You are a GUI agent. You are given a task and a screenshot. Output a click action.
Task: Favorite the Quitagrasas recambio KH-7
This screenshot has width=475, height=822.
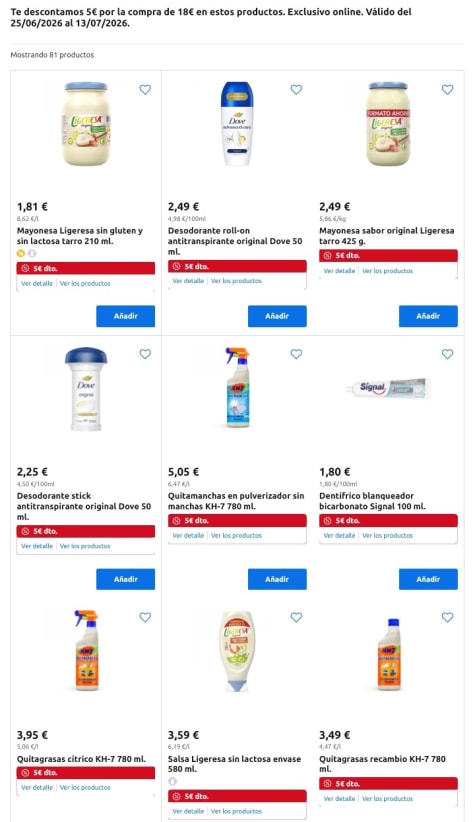(447, 618)
